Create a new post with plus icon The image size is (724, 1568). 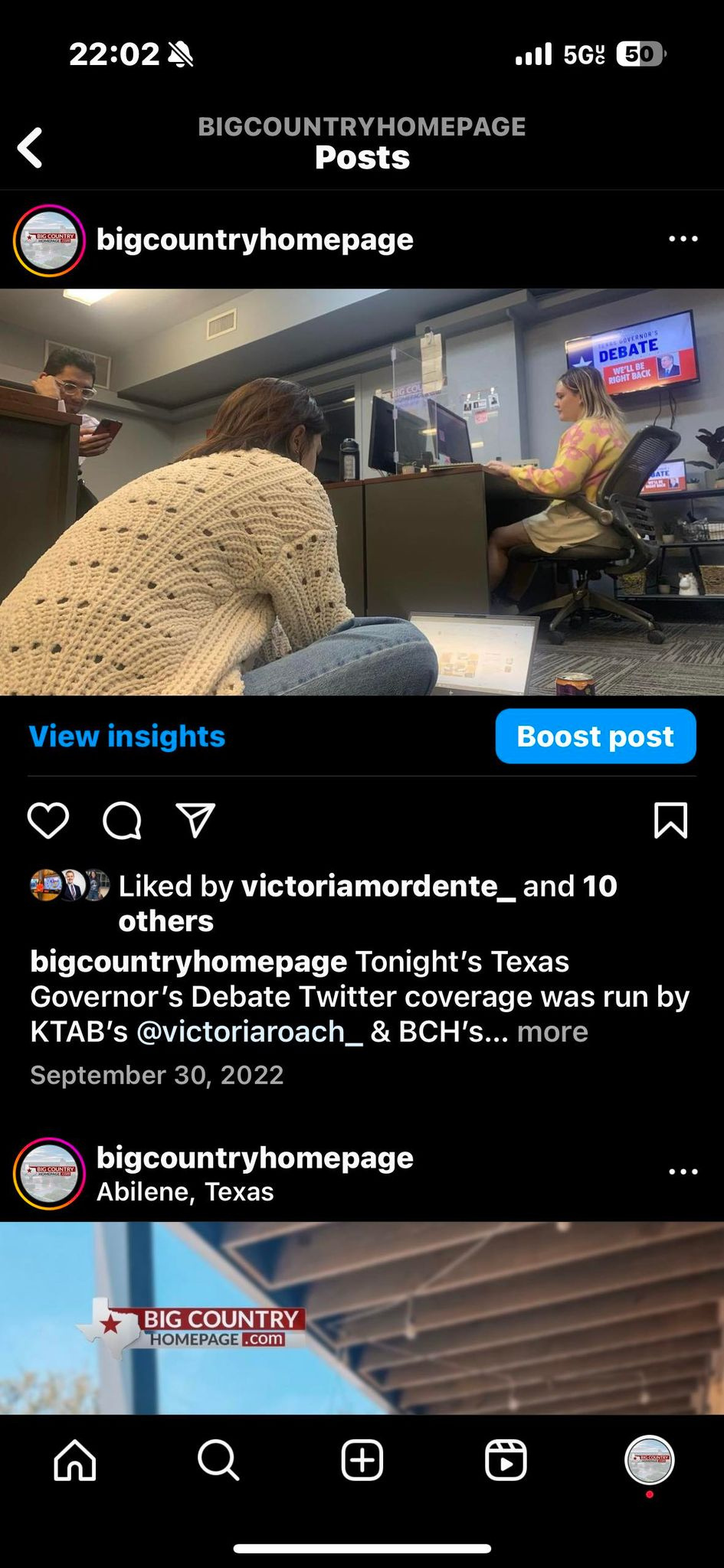(362, 1461)
